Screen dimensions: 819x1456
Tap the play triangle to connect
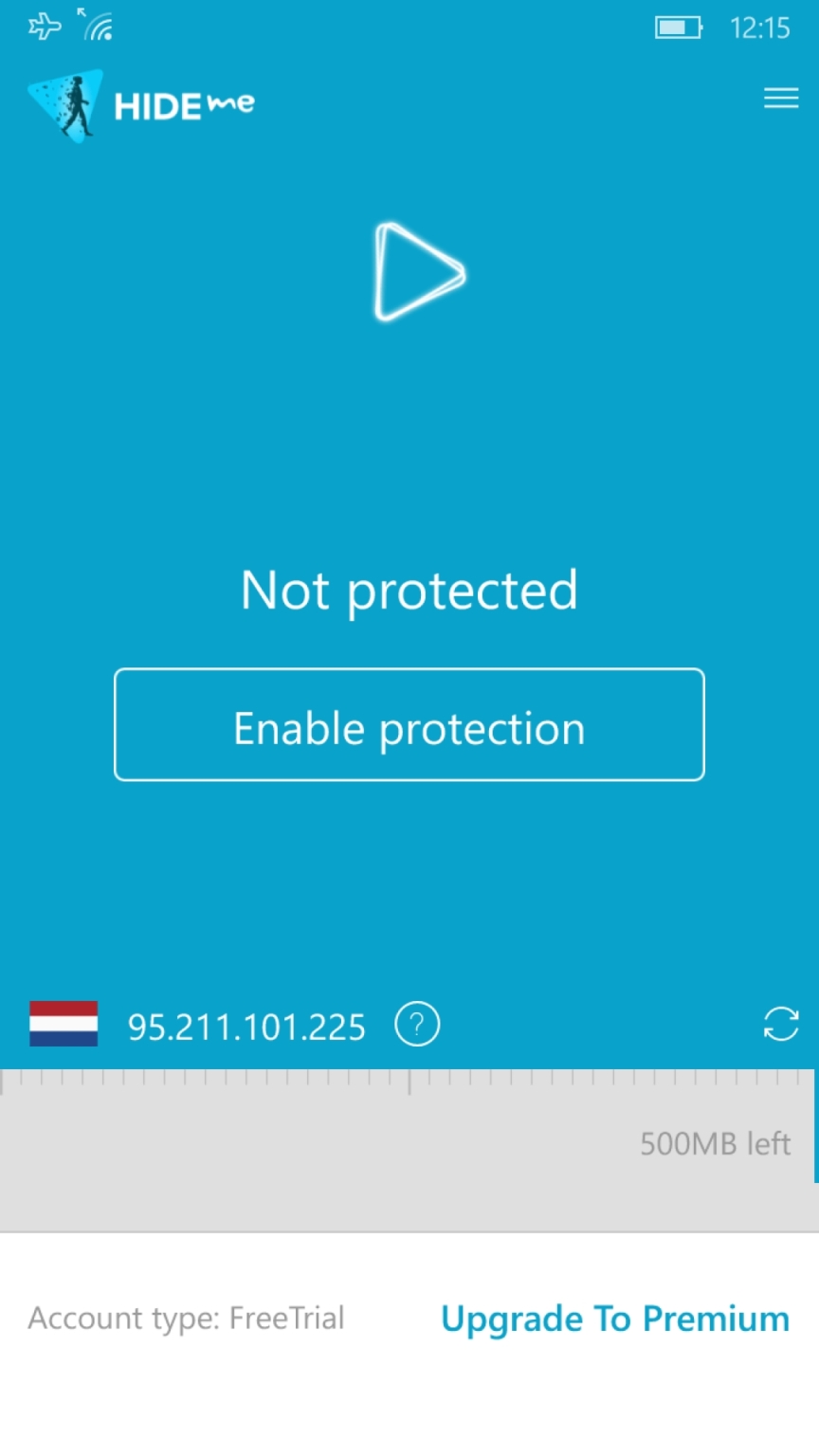tap(415, 272)
